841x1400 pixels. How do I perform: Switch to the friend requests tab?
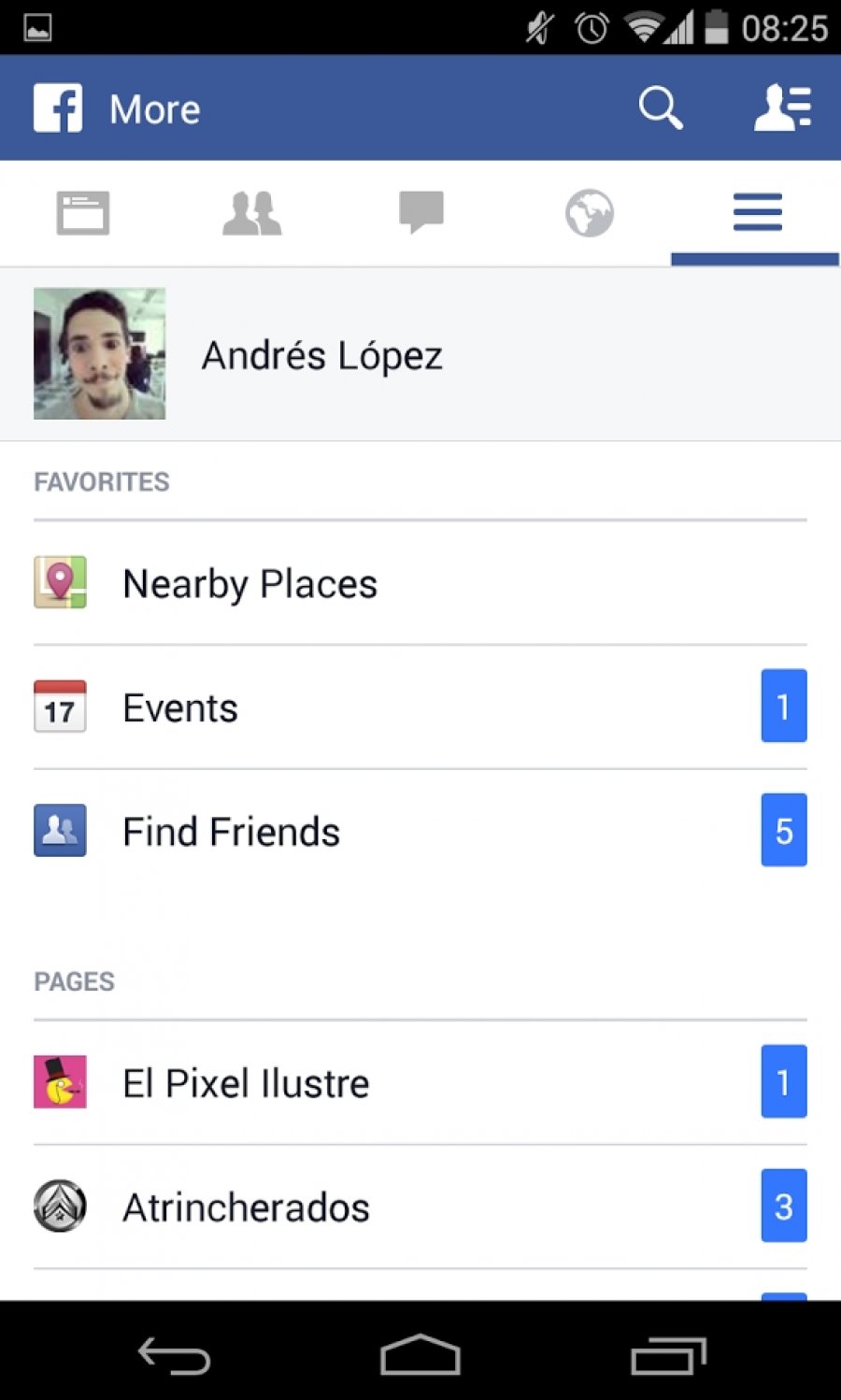[x=251, y=213]
